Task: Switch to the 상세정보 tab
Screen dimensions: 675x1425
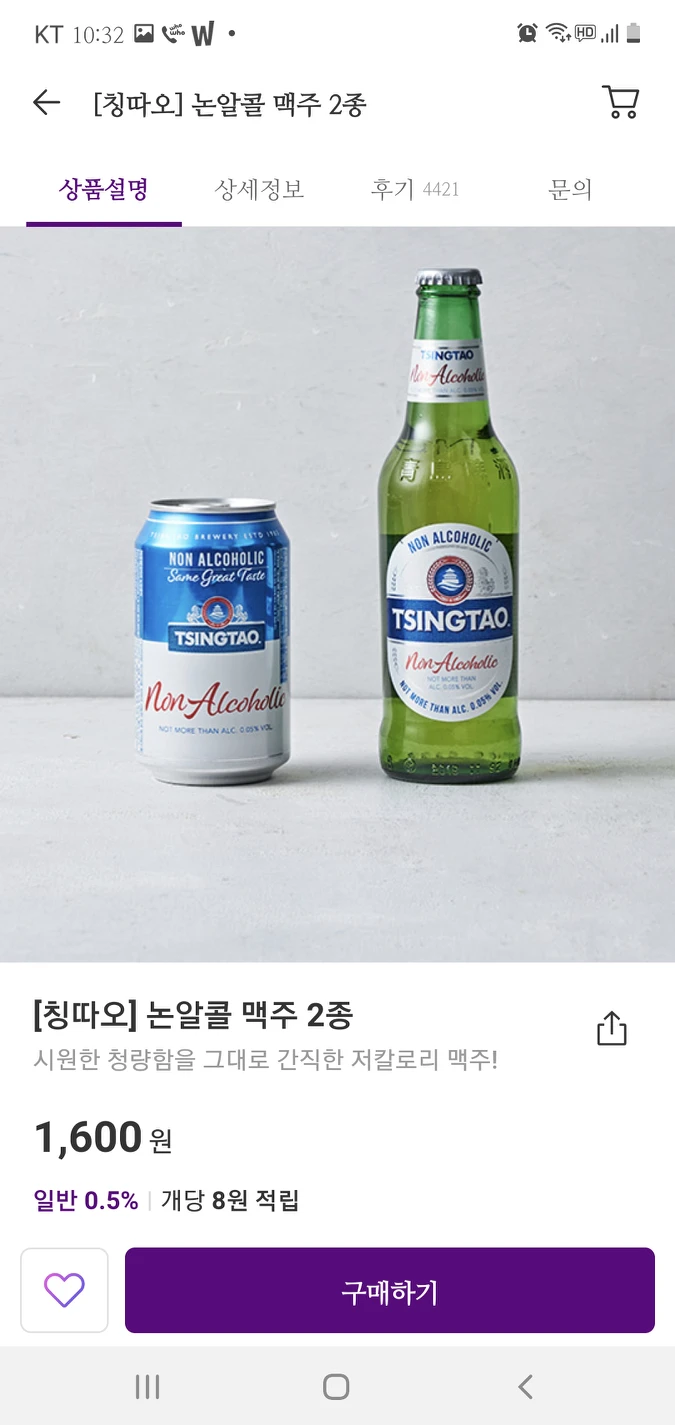Action: click(259, 190)
